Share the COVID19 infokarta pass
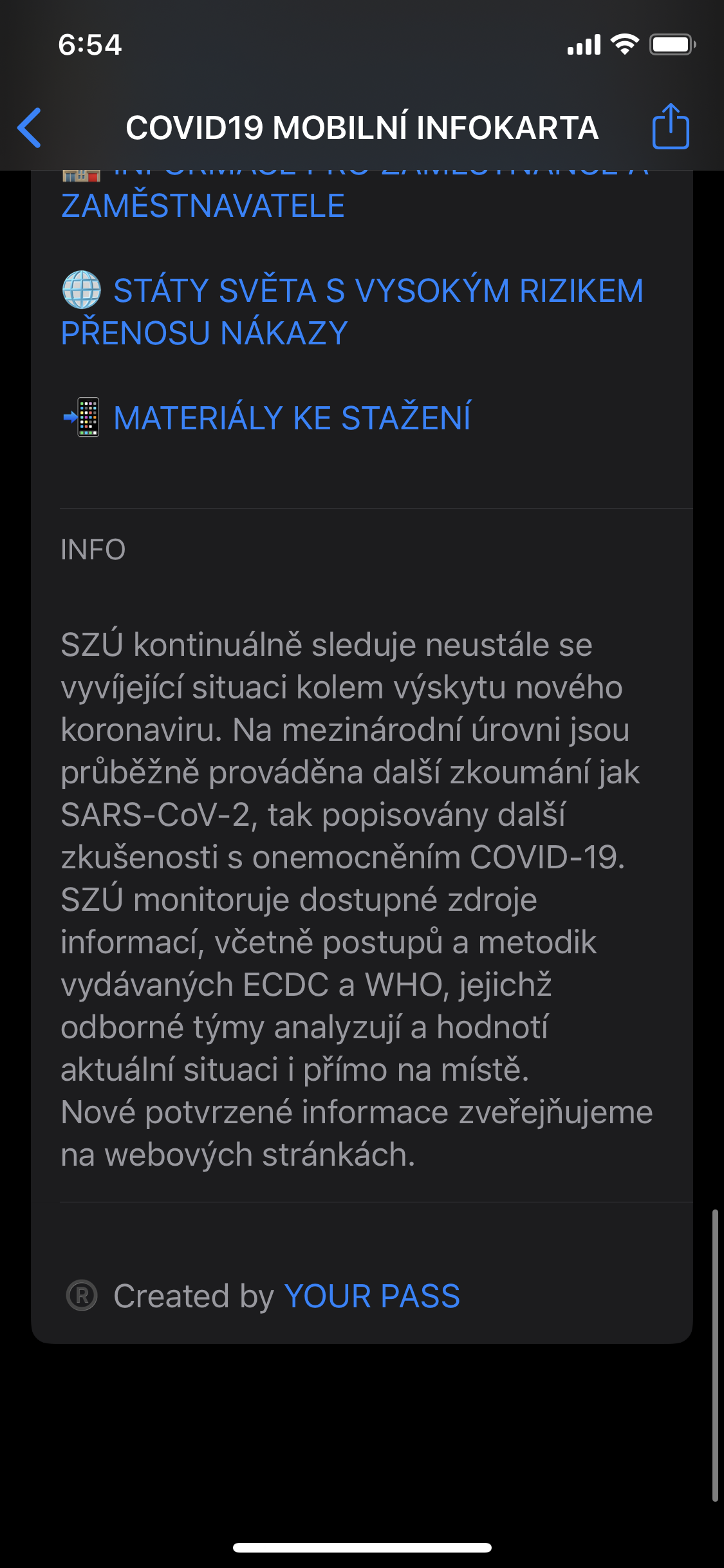 coord(671,127)
